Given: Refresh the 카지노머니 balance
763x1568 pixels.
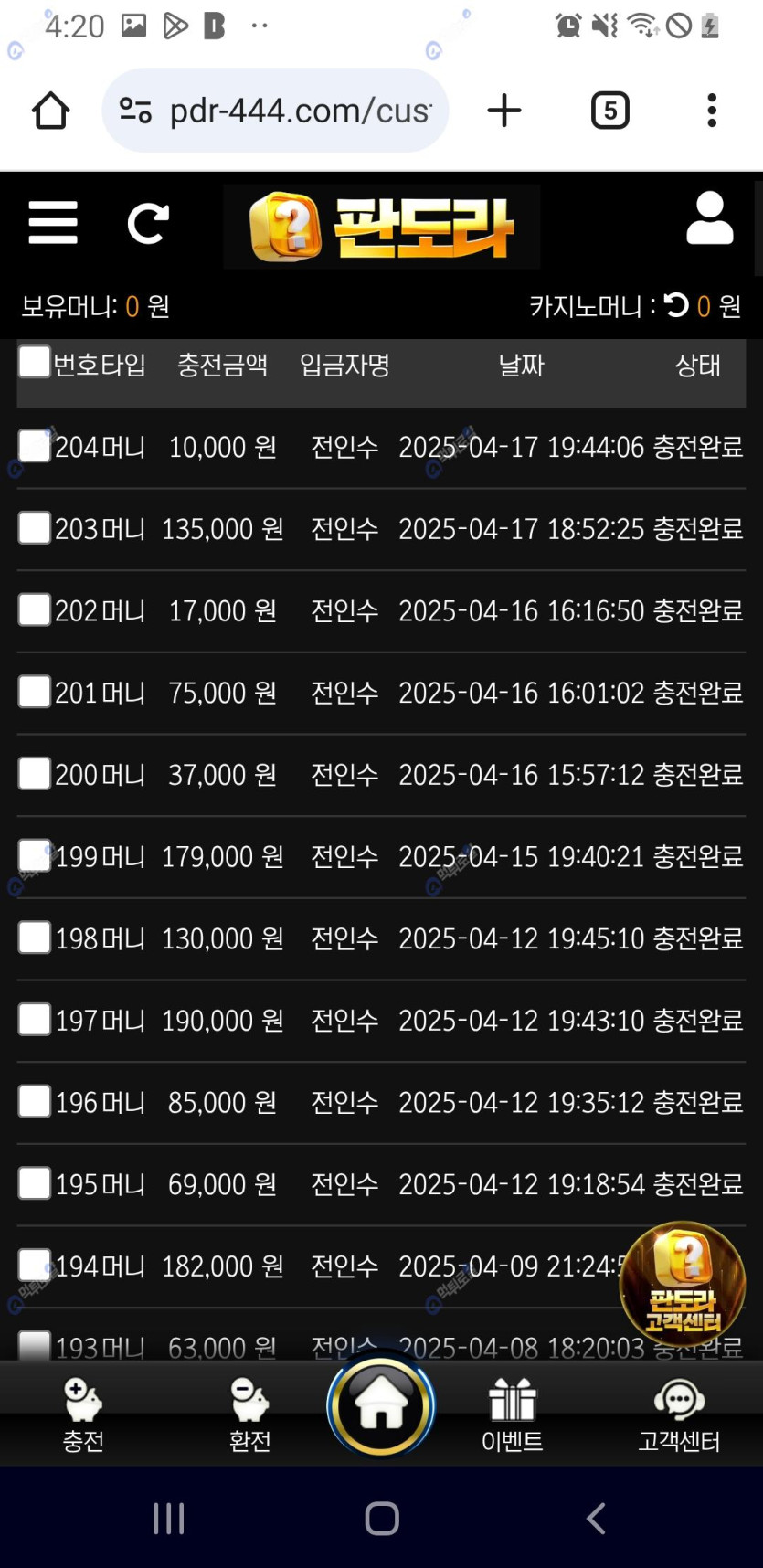Looking at the screenshot, I should (x=676, y=305).
